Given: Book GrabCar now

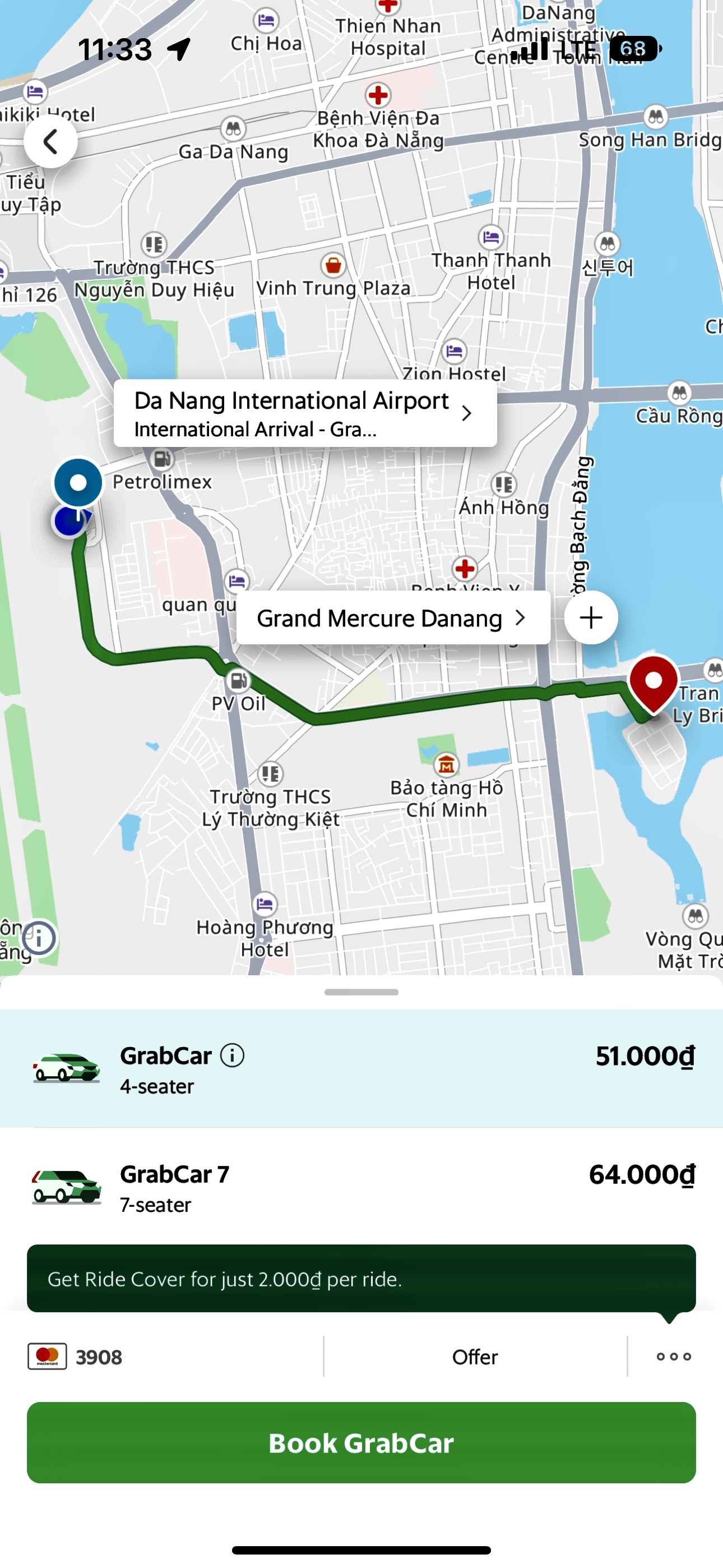Looking at the screenshot, I should (x=361, y=1442).
